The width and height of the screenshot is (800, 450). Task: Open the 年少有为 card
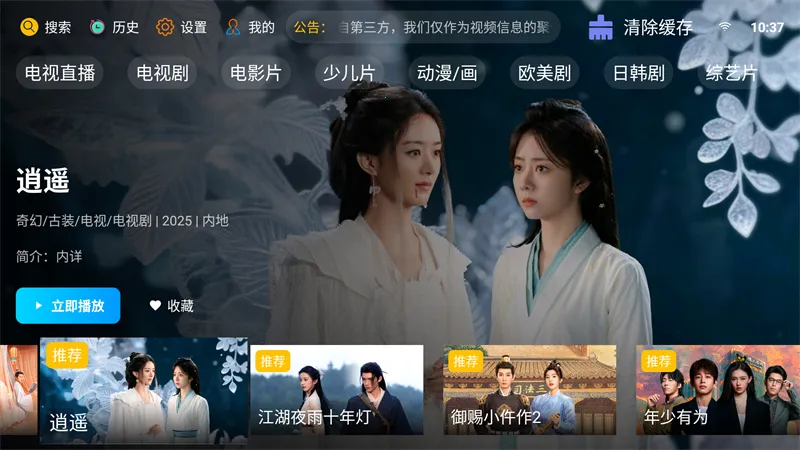click(717, 390)
